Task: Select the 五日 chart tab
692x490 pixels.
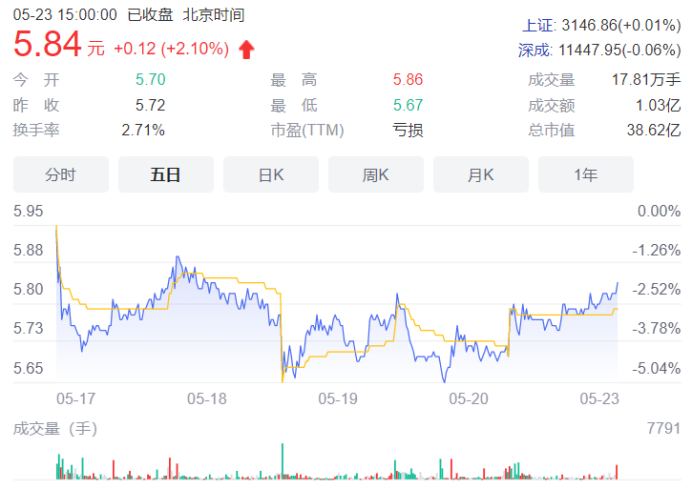Action: tap(166, 175)
